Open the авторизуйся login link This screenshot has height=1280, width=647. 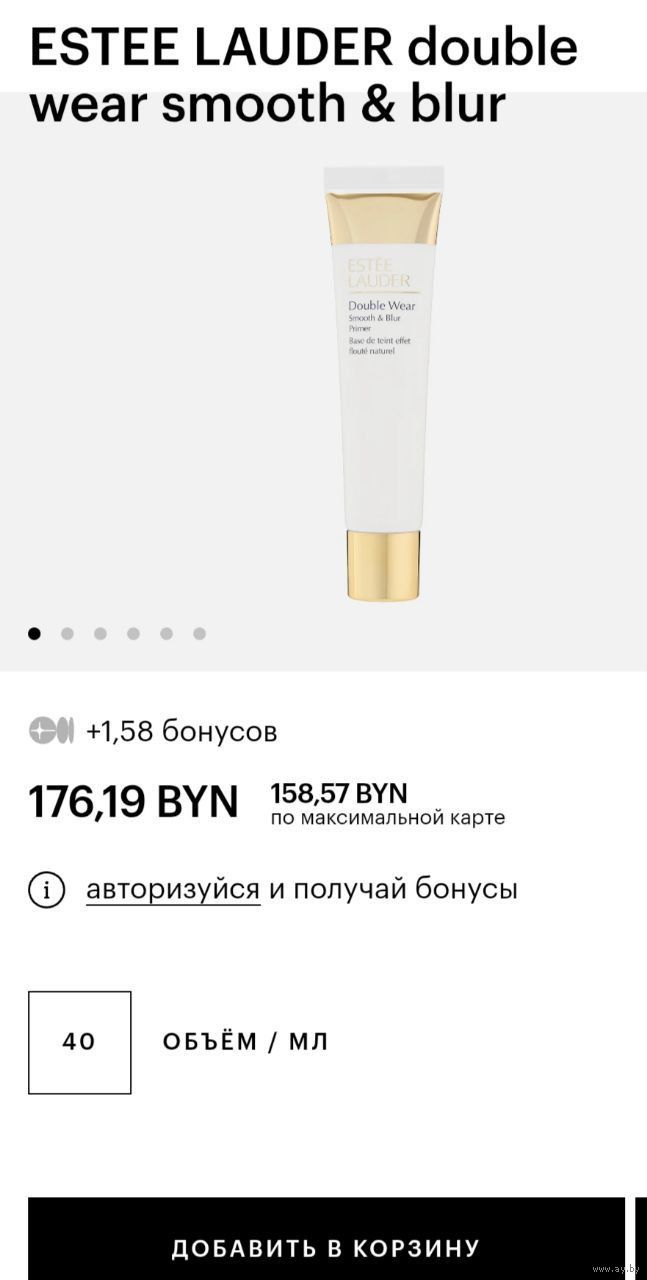(x=173, y=888)
